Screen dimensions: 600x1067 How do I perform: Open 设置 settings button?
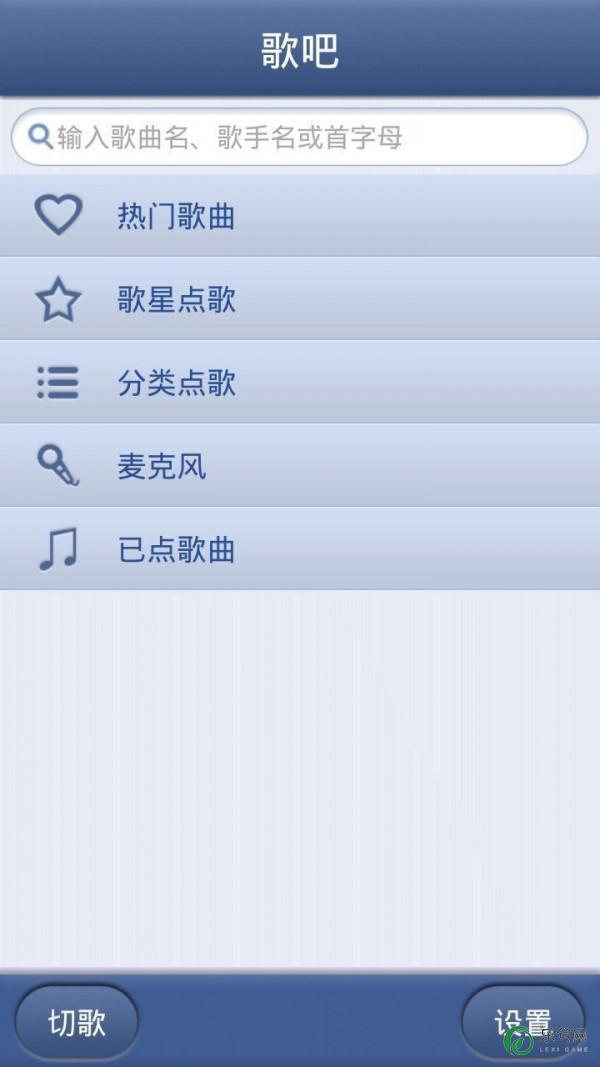coord(522,1023)
